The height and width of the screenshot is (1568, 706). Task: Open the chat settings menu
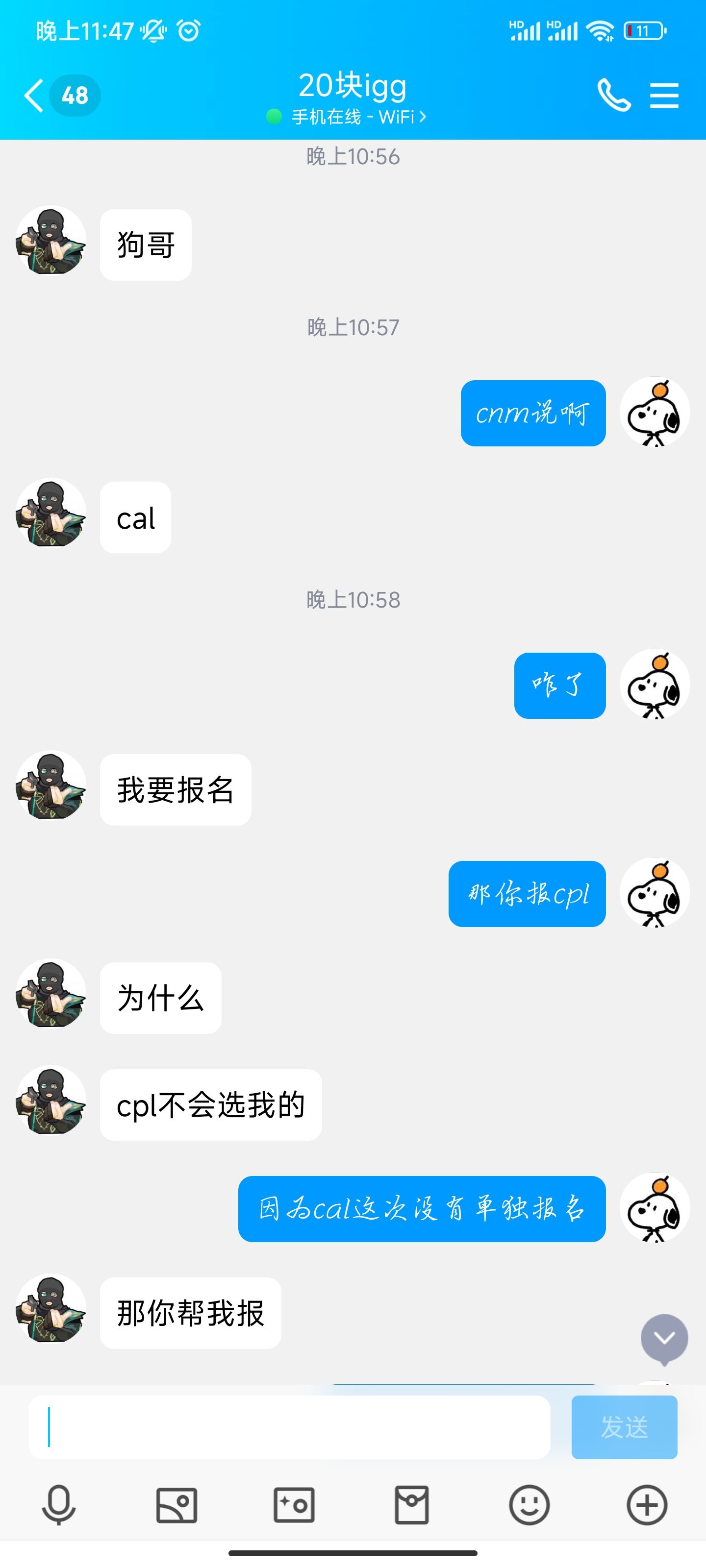[x=663, y=96]
